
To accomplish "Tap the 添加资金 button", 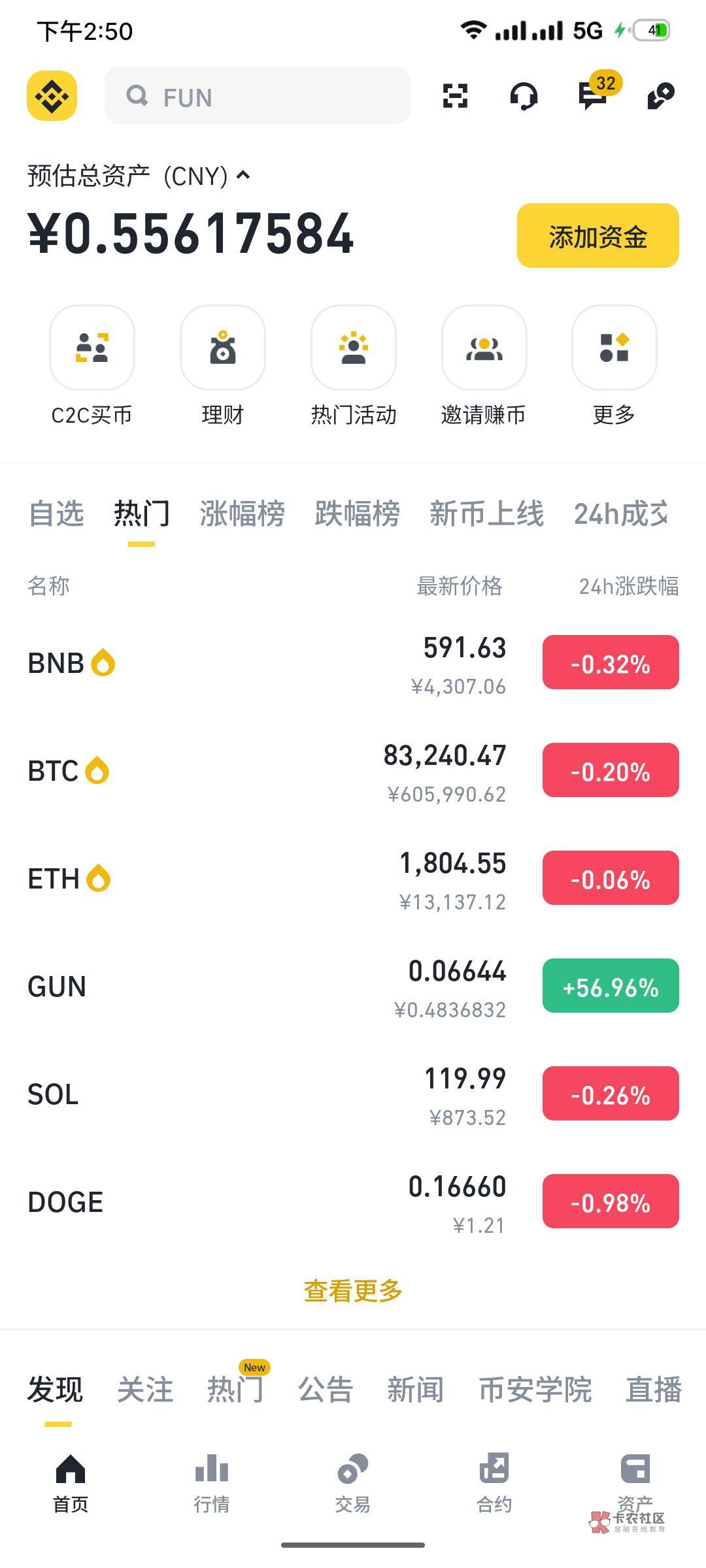I will [x=597, y=236].
